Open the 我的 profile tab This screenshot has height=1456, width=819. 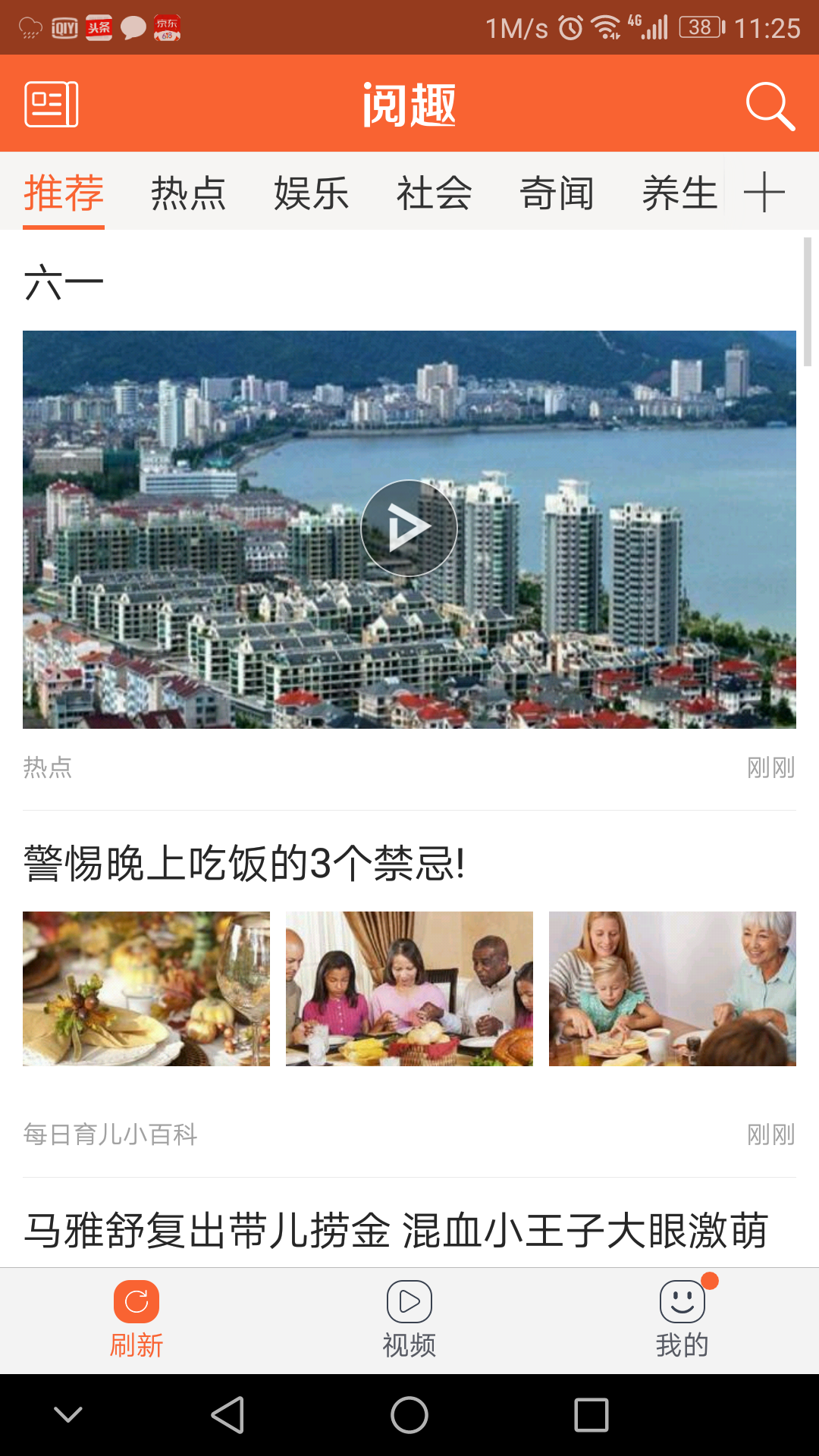[x=682, y=1319]
